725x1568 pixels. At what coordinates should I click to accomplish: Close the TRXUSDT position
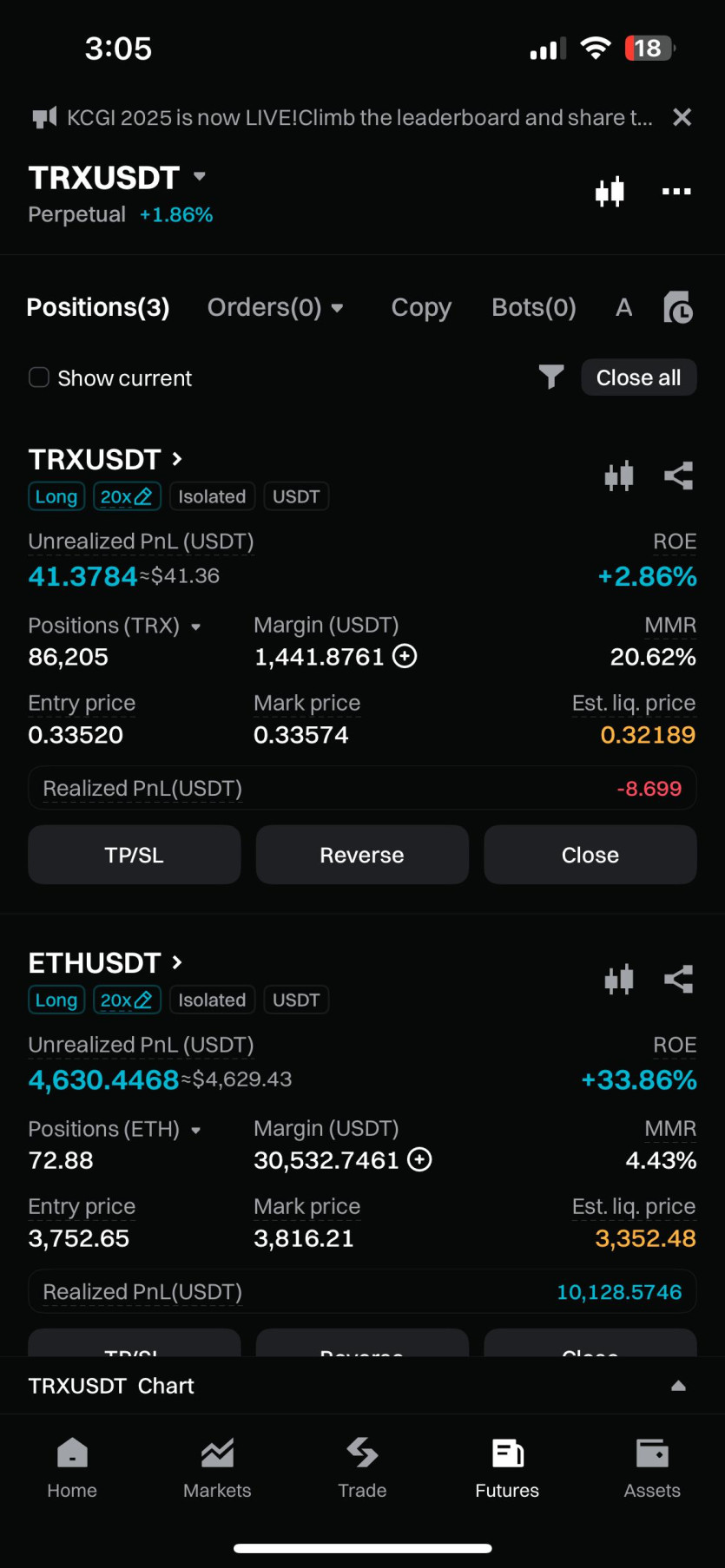click(x=590, y=855)
